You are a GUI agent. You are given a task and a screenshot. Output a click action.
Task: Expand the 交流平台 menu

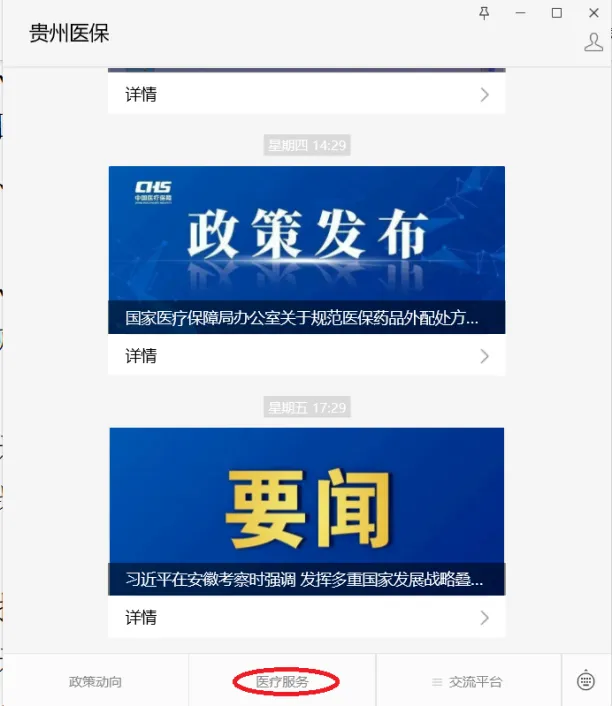pos(468,682)
